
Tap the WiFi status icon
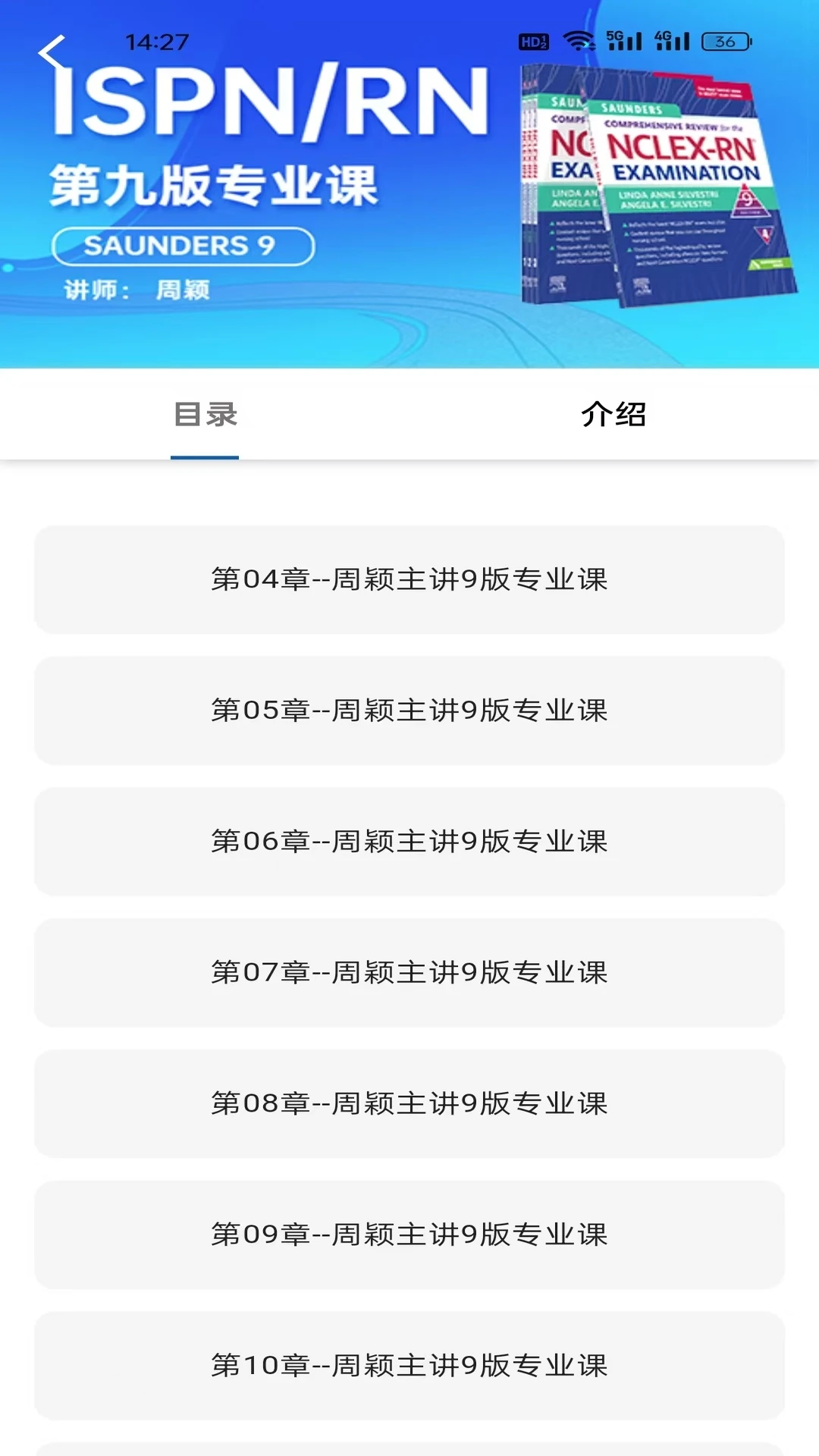[x=579, y=42]
